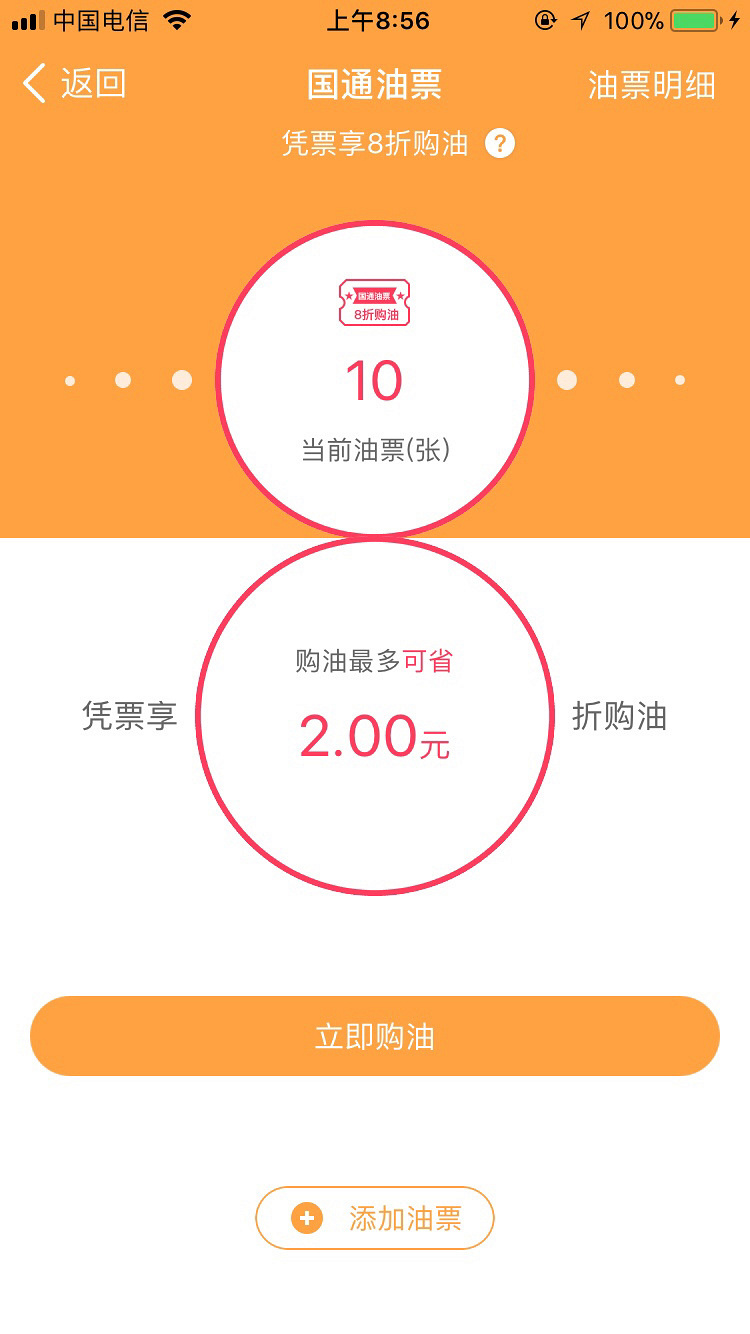Tap a white dot left of ticket circle

pos(123,380)
